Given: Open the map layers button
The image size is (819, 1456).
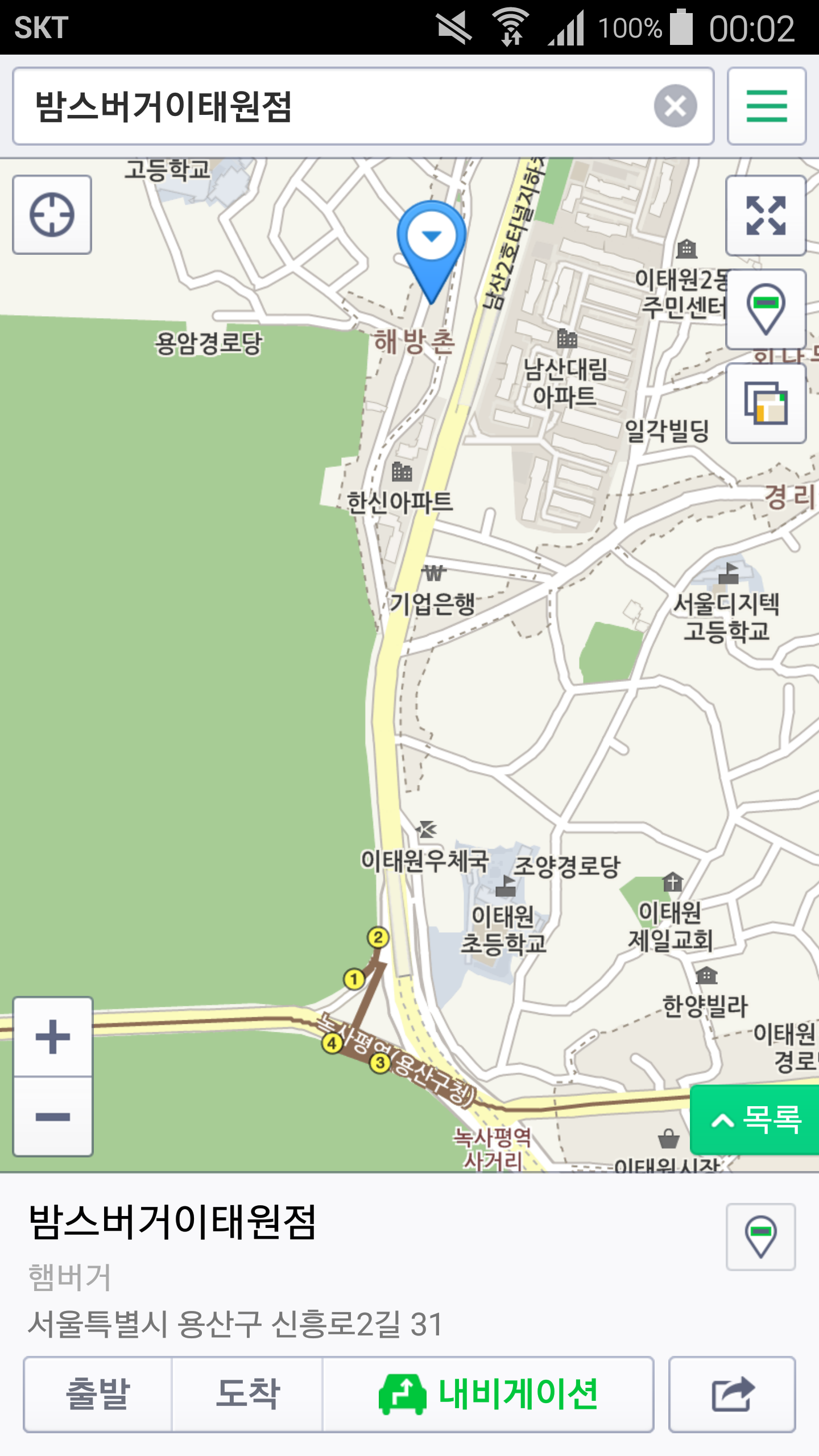Looking at the screenshot, I should coord(766,403).
